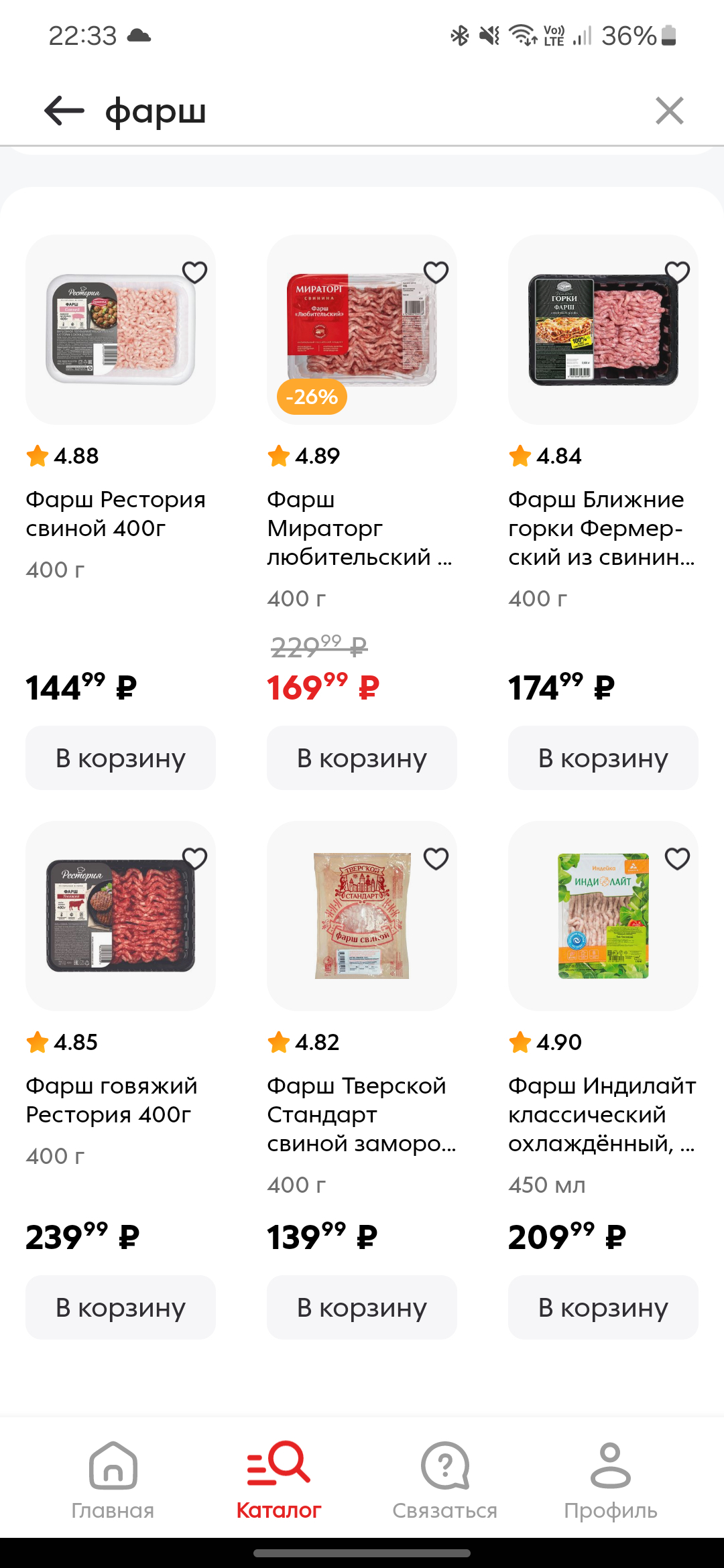Add Фарш Ресториа свиной to favorites
724x1568 pixels.
[194, 273]
